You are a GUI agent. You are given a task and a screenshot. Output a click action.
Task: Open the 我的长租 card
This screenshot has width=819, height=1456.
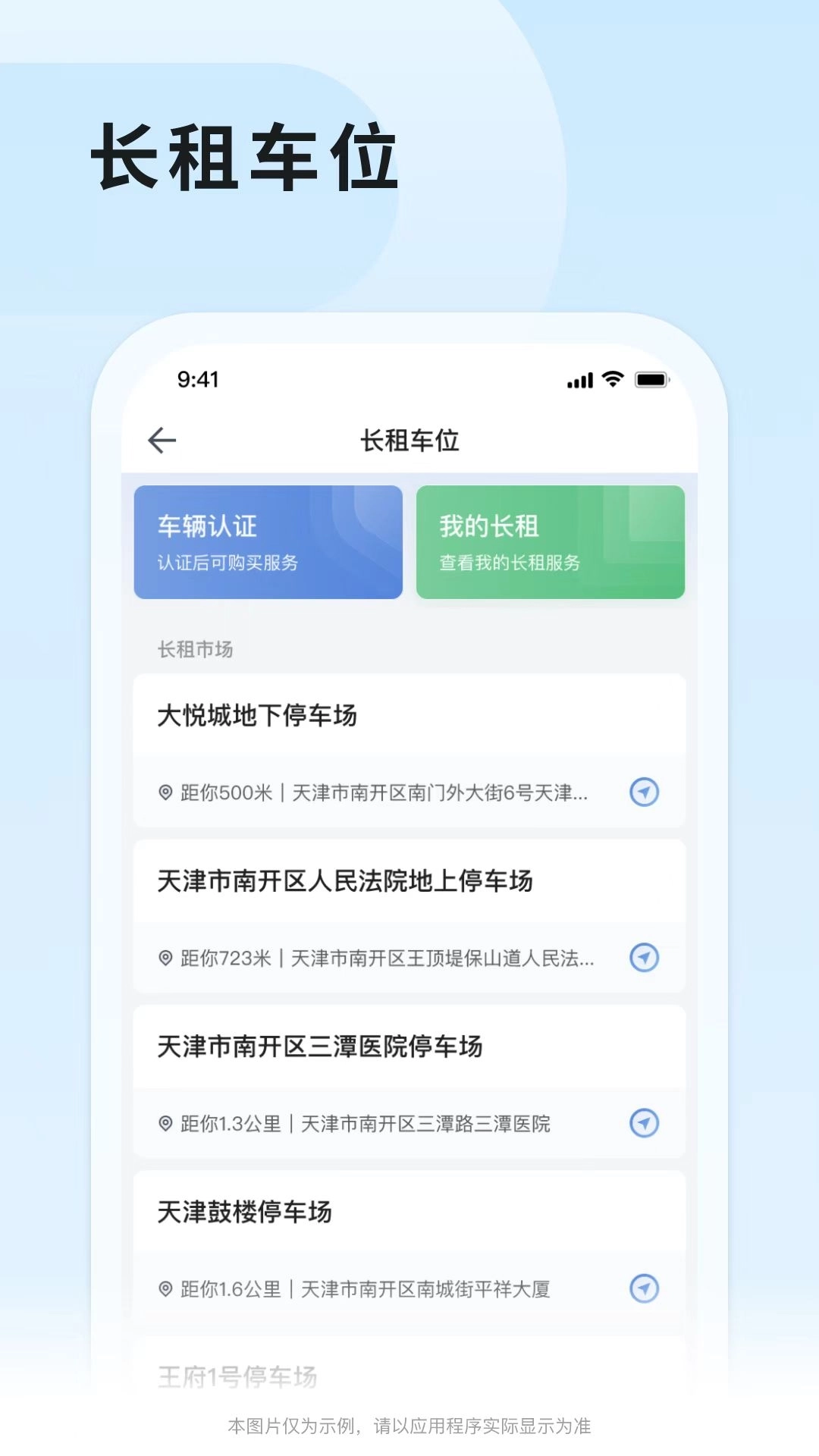[x=550, y=541]
